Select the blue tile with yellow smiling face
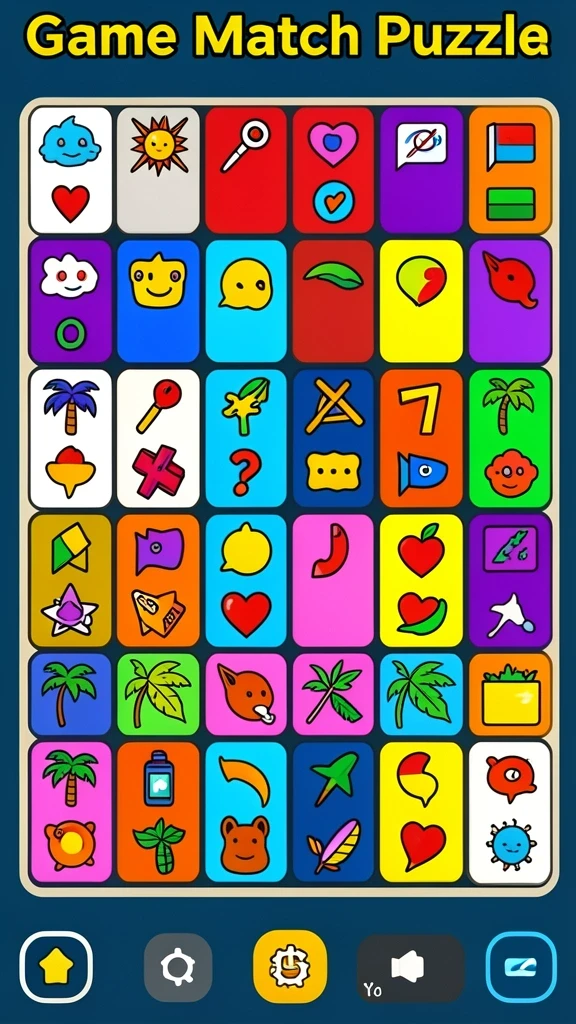 pyautogui.click(x=158, y=301)
